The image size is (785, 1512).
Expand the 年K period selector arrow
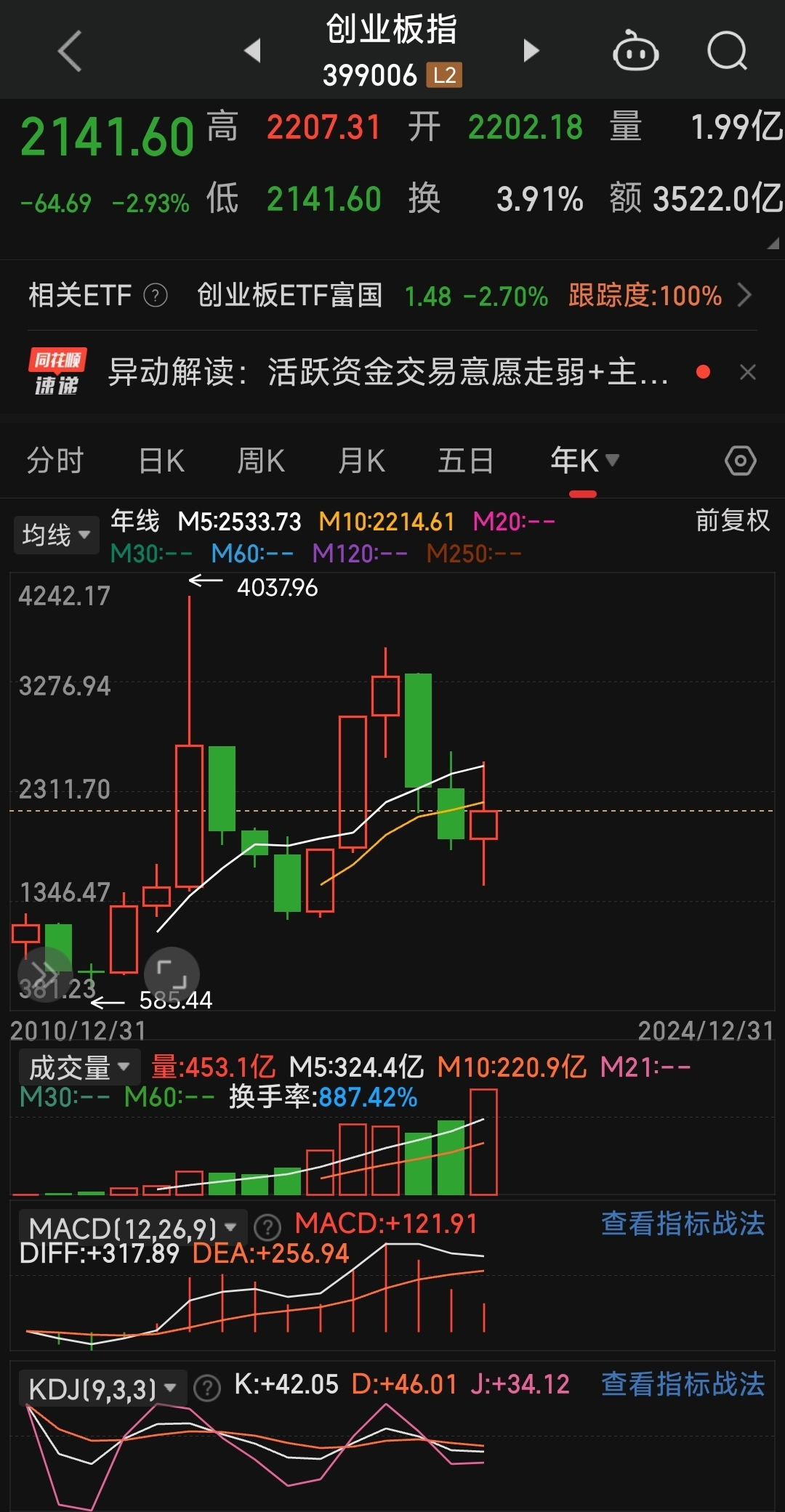pyautogui.click(x=612, y=460)
